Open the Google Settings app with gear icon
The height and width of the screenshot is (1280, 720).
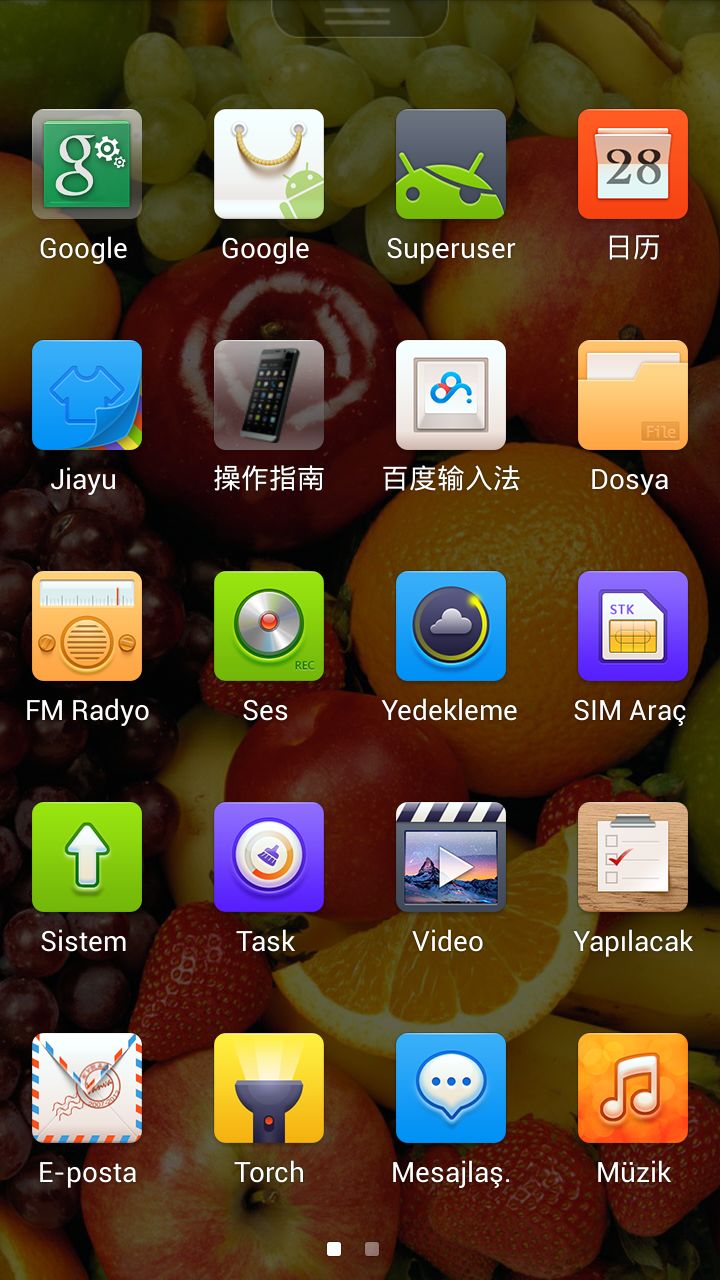point(87,164)
